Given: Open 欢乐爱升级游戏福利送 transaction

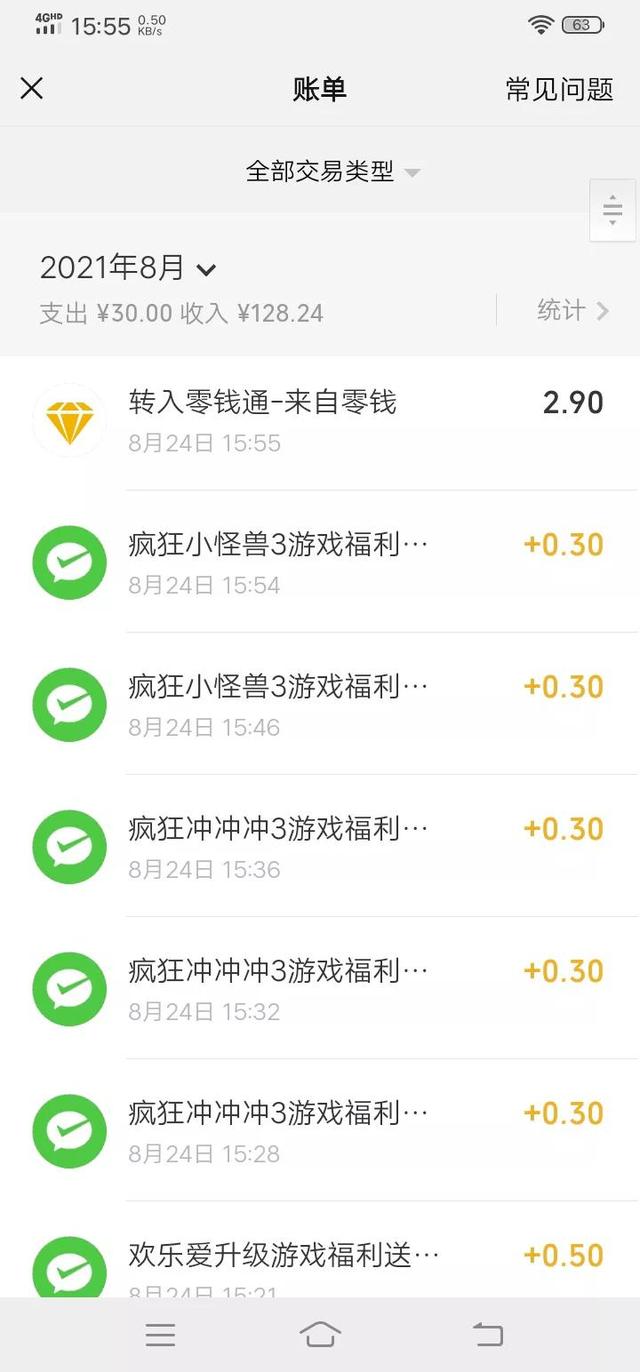Looking at the screenshot, I should click(320, 1250).
